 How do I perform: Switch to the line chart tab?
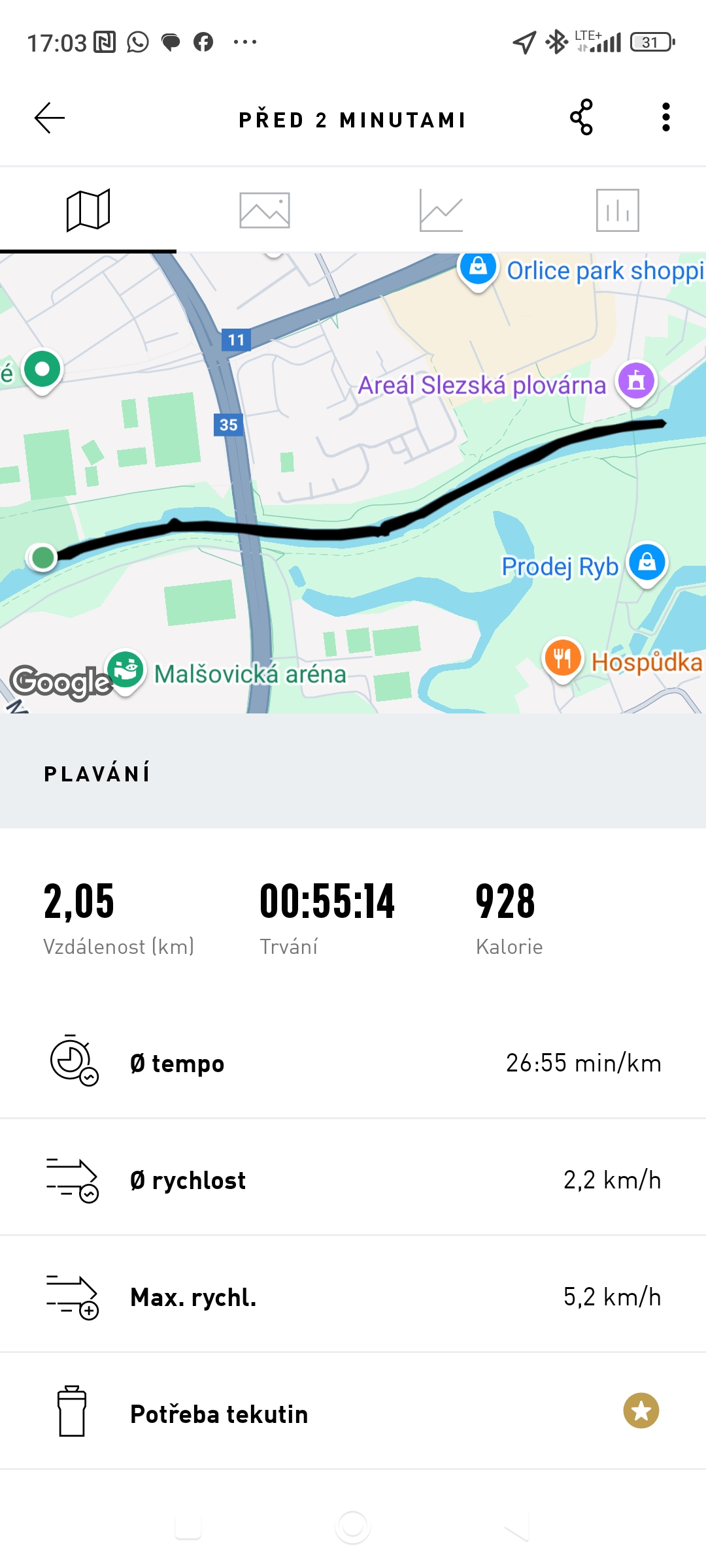point(441,210)
